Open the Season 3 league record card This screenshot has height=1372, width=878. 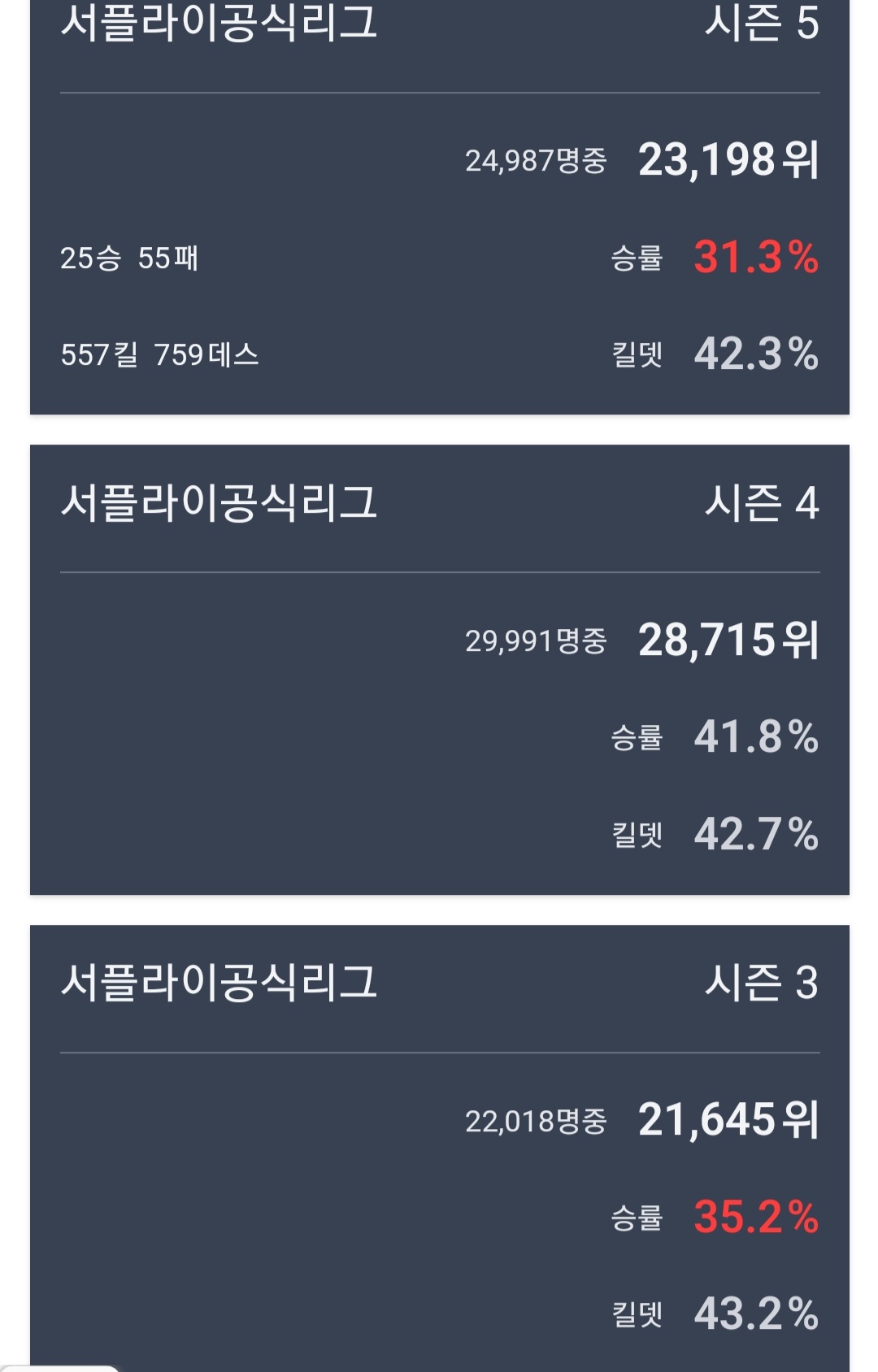[x=439, y=1146]
